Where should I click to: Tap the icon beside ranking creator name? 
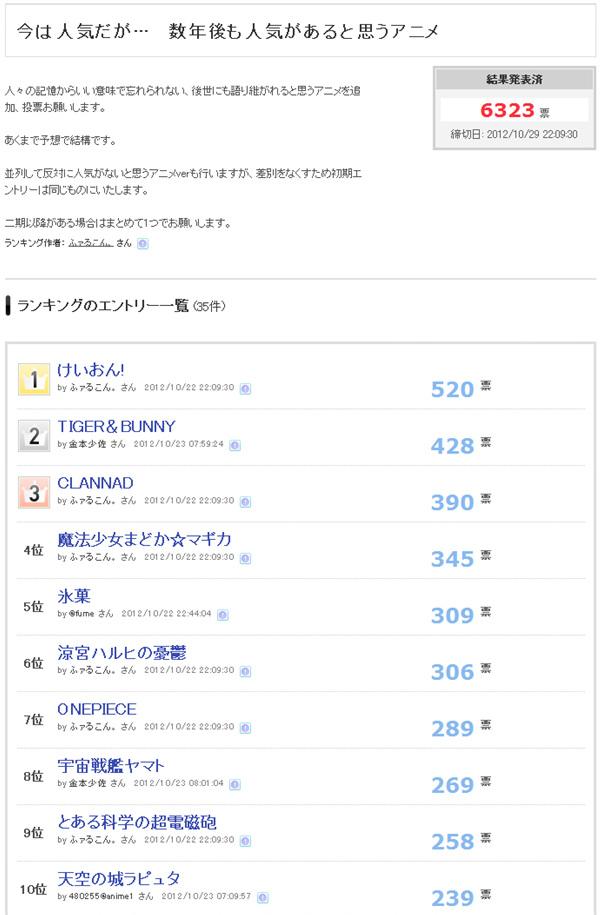[x=143, y=243]
